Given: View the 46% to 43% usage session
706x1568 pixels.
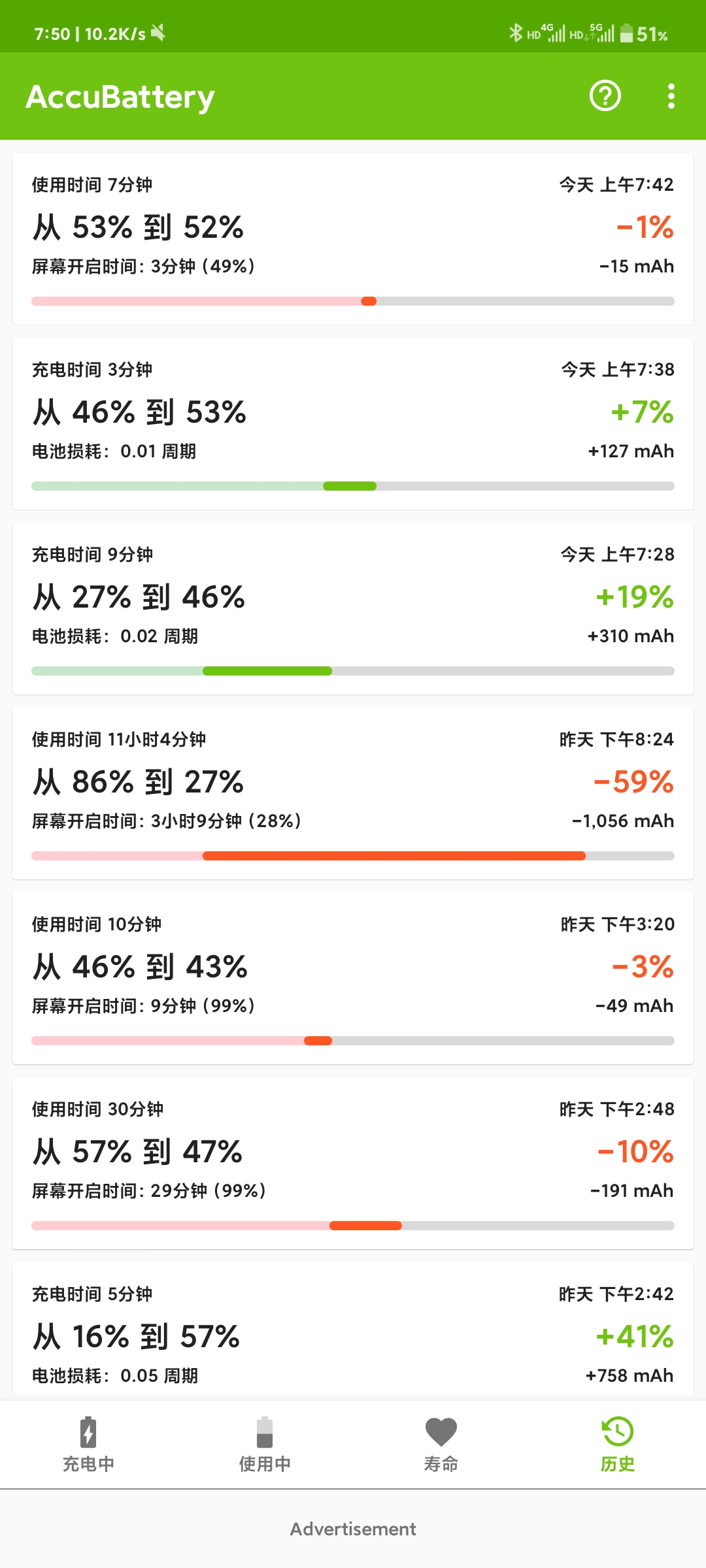Looking at the screenshot, I should coord(353,979).
